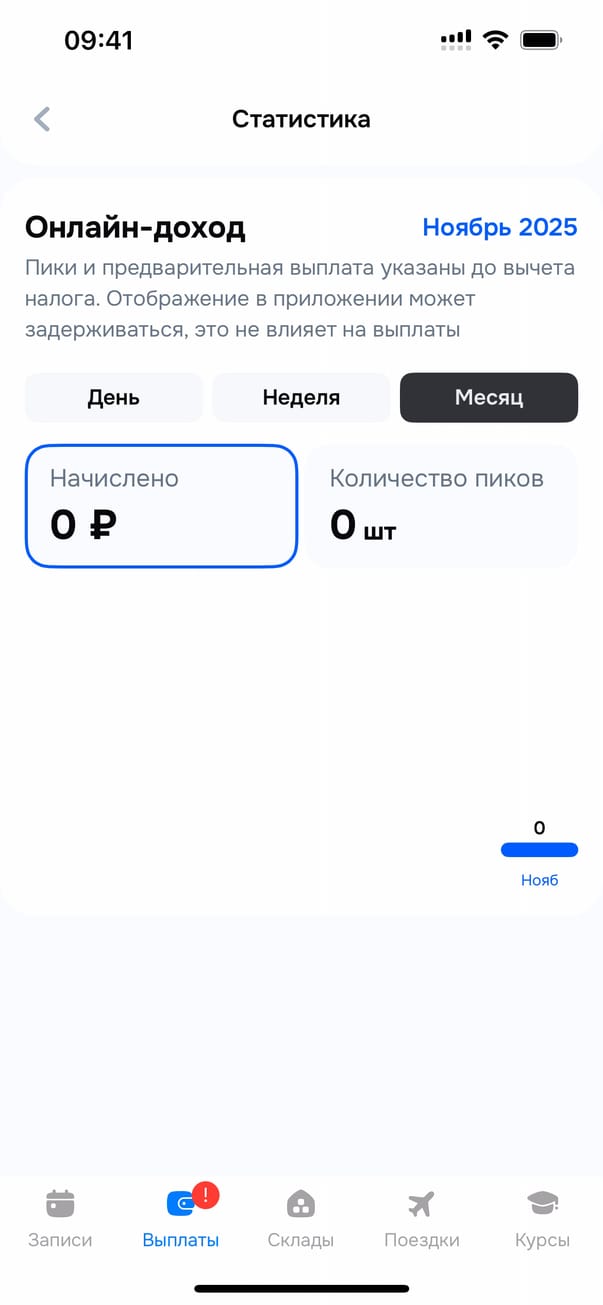This screenshot has width=603, height=1305.
Task: Open the Записи tab
Action: [60, 1218]
